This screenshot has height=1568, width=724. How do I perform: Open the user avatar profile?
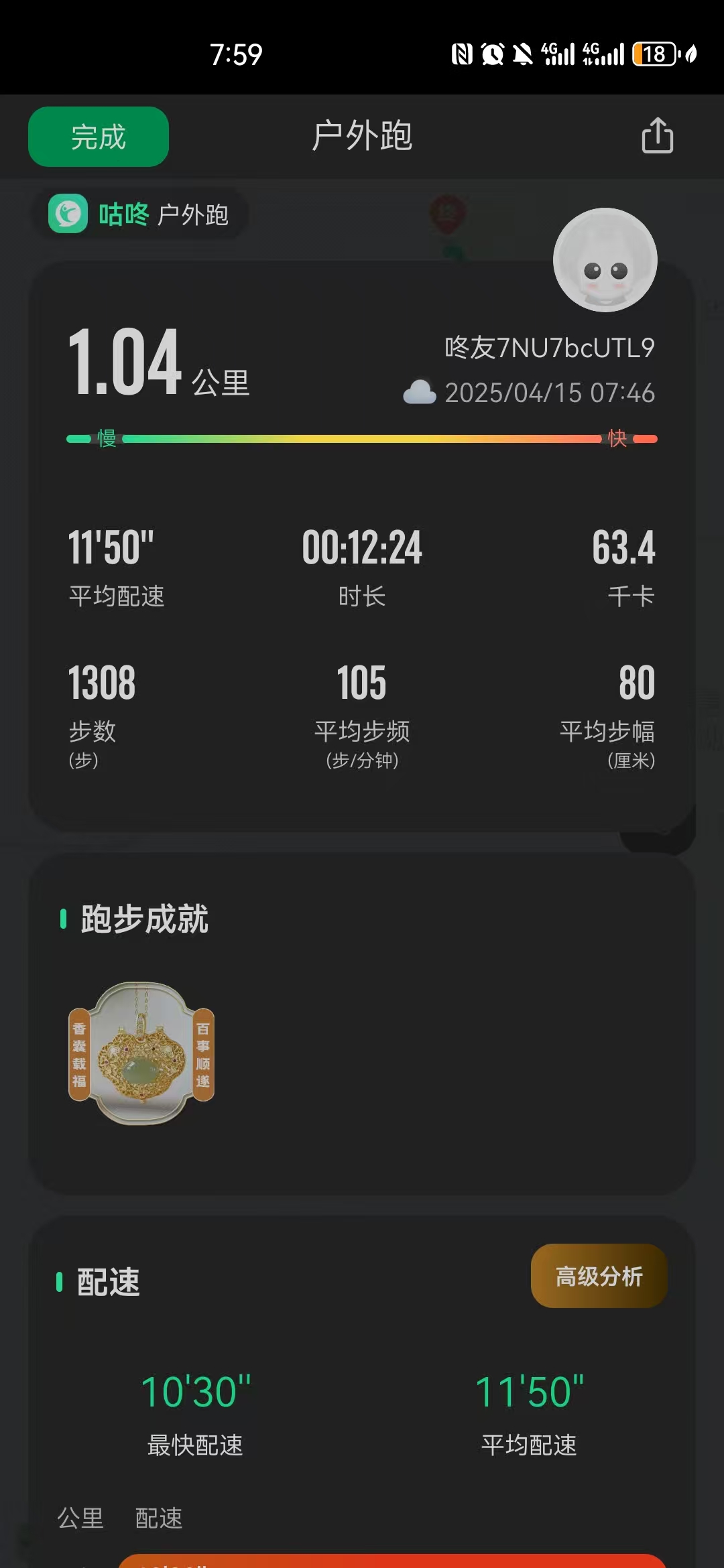(605, 260)
